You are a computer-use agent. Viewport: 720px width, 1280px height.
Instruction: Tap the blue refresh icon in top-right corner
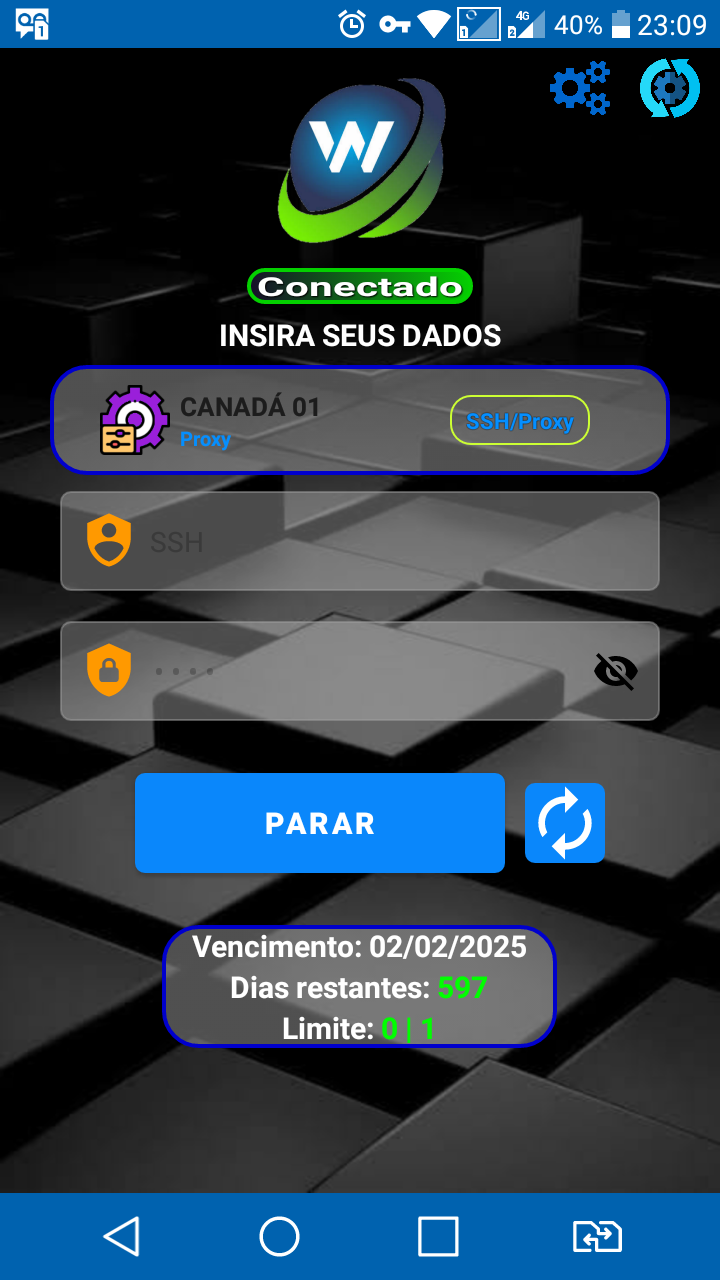coord(669,88)
